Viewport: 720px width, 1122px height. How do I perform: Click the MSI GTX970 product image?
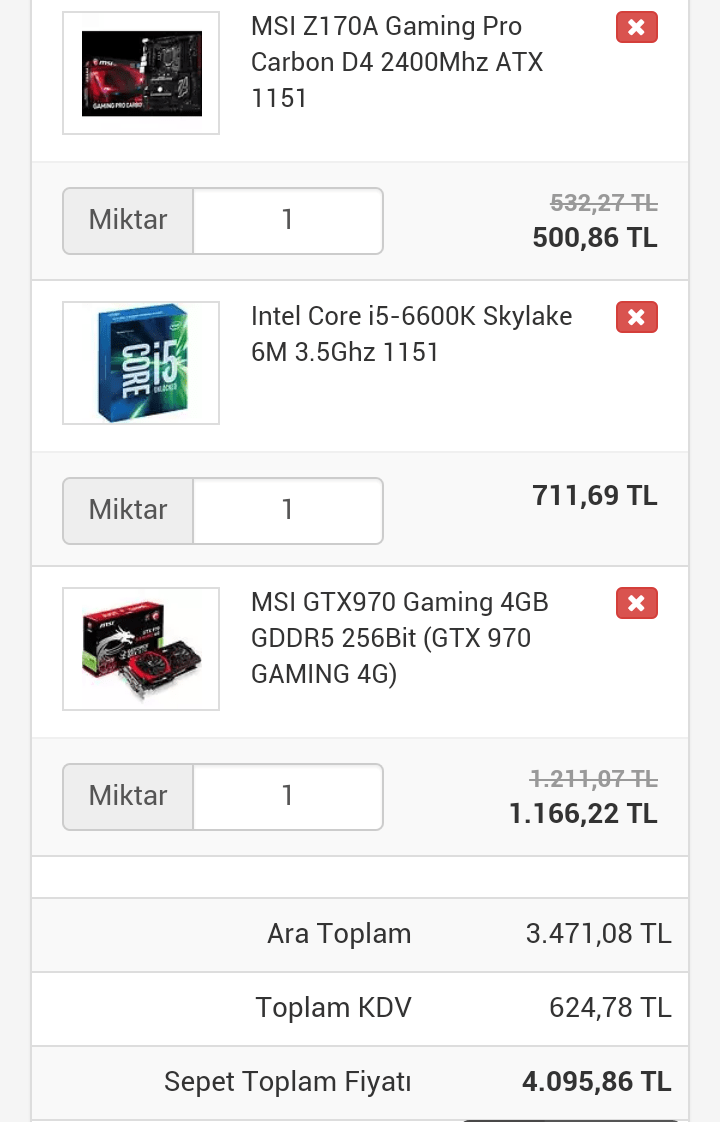tap(140, 648)
